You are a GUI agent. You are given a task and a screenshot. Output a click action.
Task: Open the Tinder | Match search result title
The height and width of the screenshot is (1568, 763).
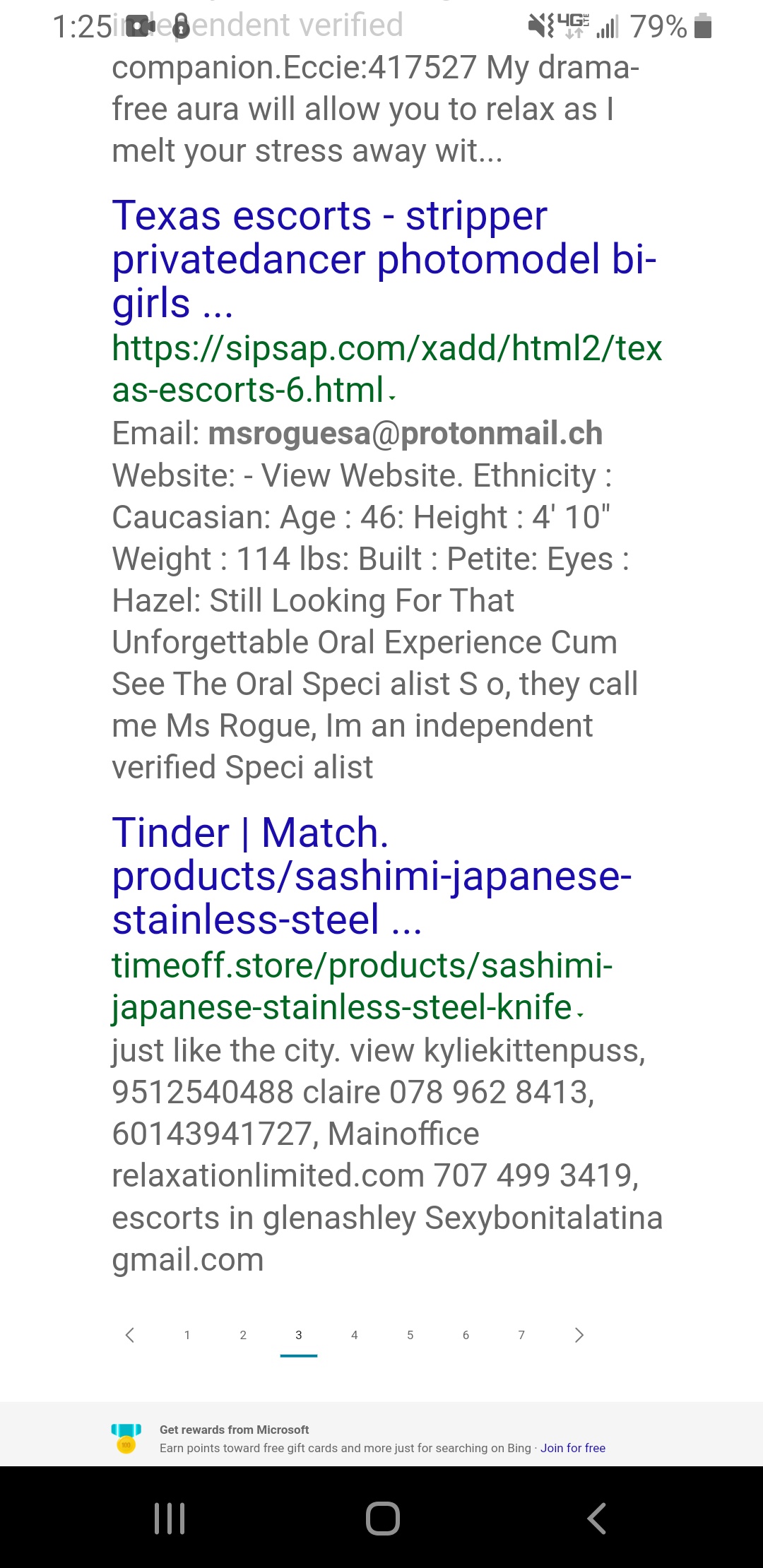tap(372, 876)
